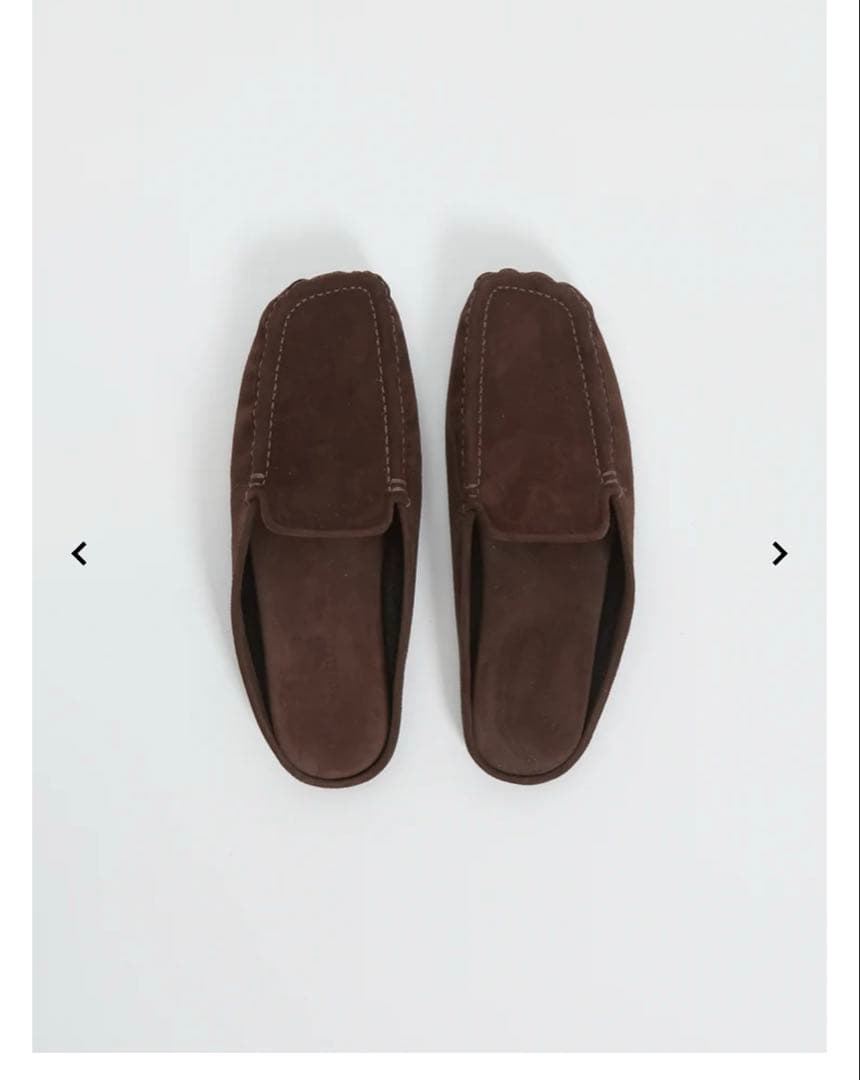Click between the two slippers
This screenshot has width=860, height=1080.
click(435, 550)
